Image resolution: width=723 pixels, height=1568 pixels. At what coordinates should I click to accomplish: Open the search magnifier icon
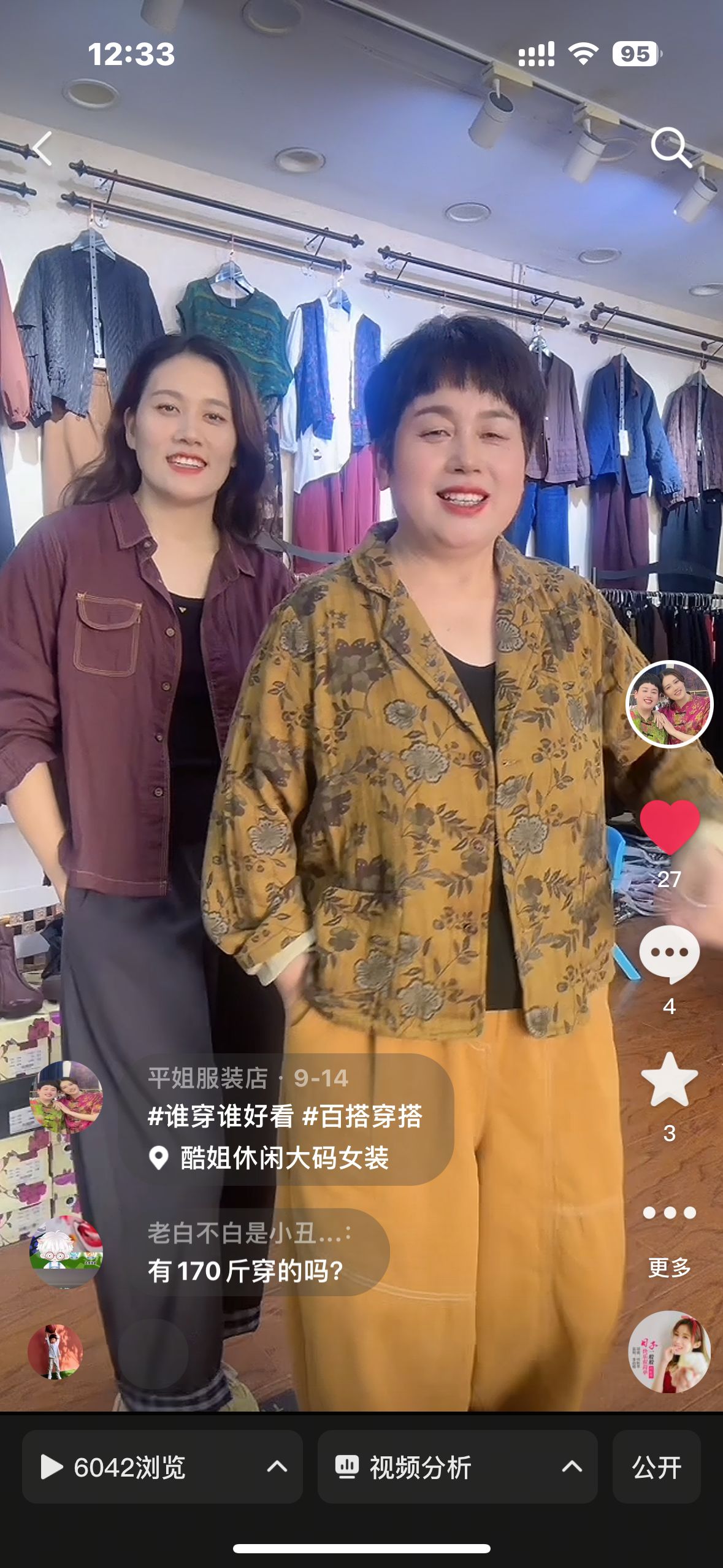click(671, 147)
